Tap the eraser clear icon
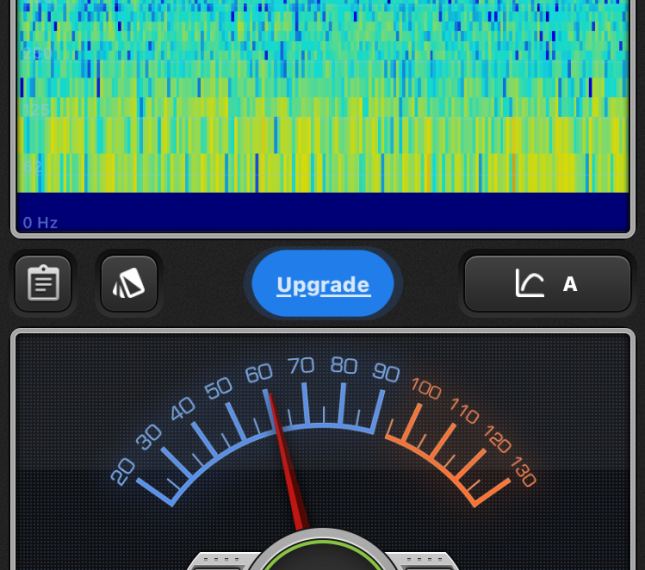Image resolution: width=645 pixels, height=570 pixels. click(129, 284)
